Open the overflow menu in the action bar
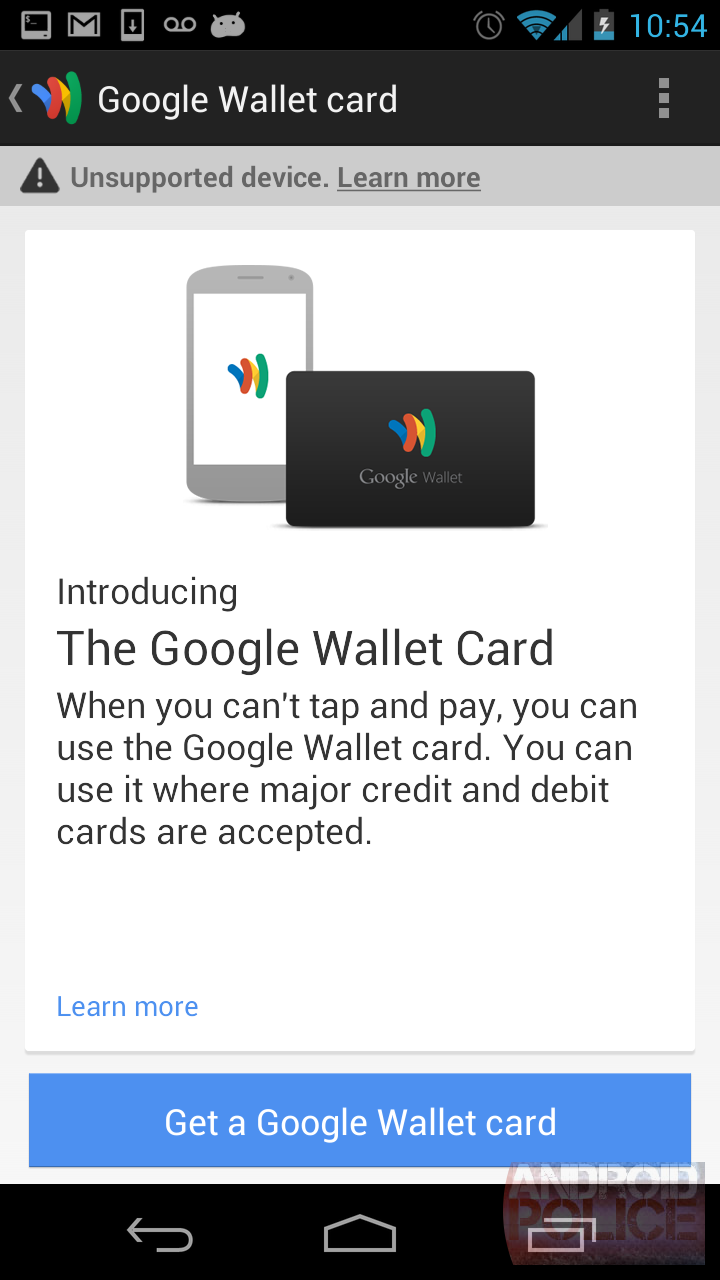The width and height of the screenshot is (720, 1280). click(663, 98)
